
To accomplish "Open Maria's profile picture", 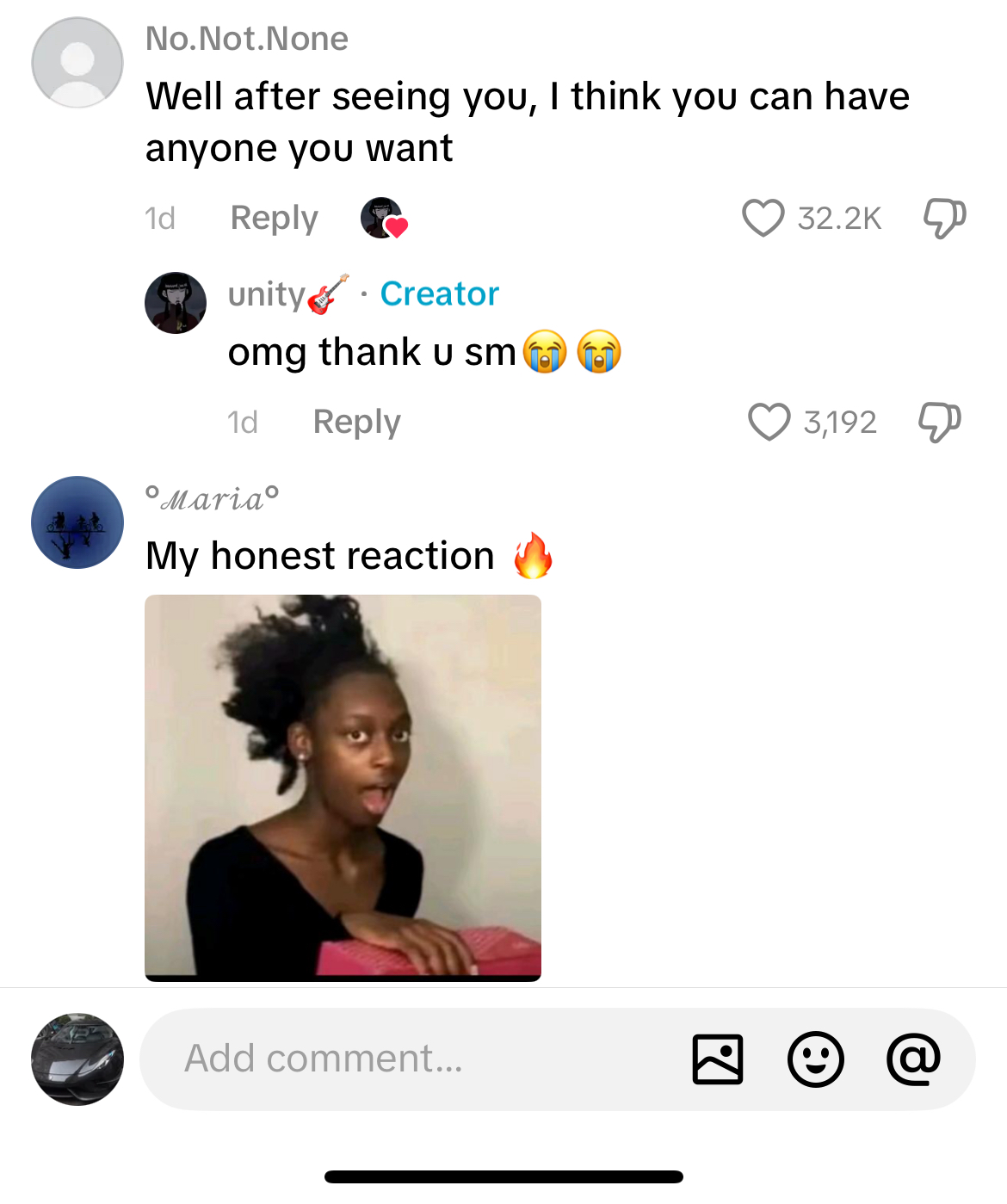I will pyautogui.click(x=77, y=522).
